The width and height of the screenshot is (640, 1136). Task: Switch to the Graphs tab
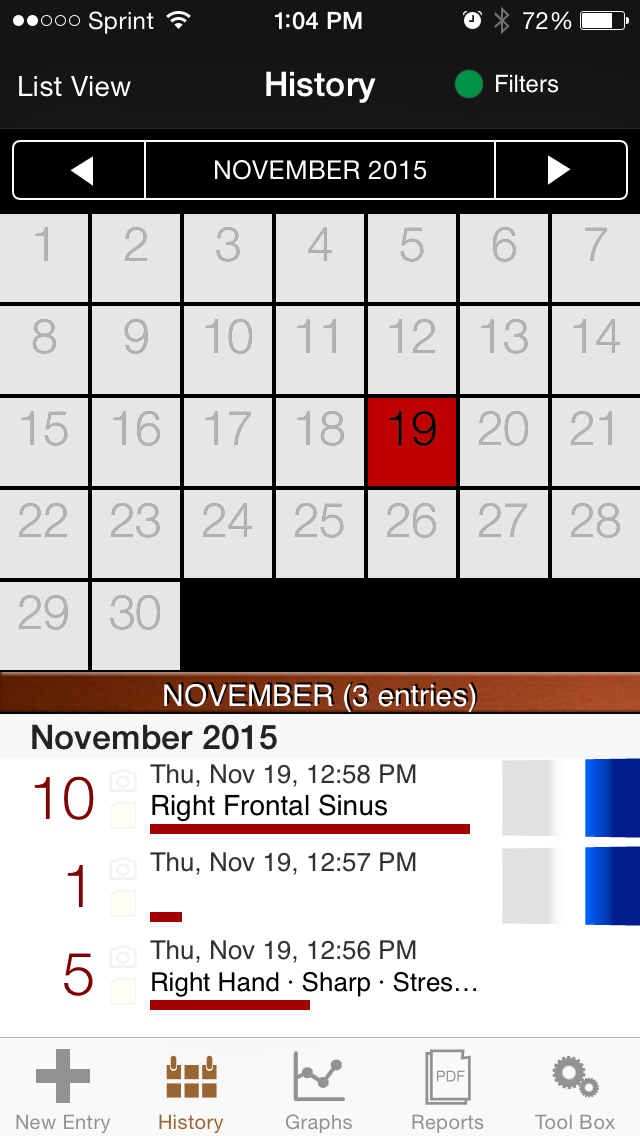click(x=319, y=1090)
